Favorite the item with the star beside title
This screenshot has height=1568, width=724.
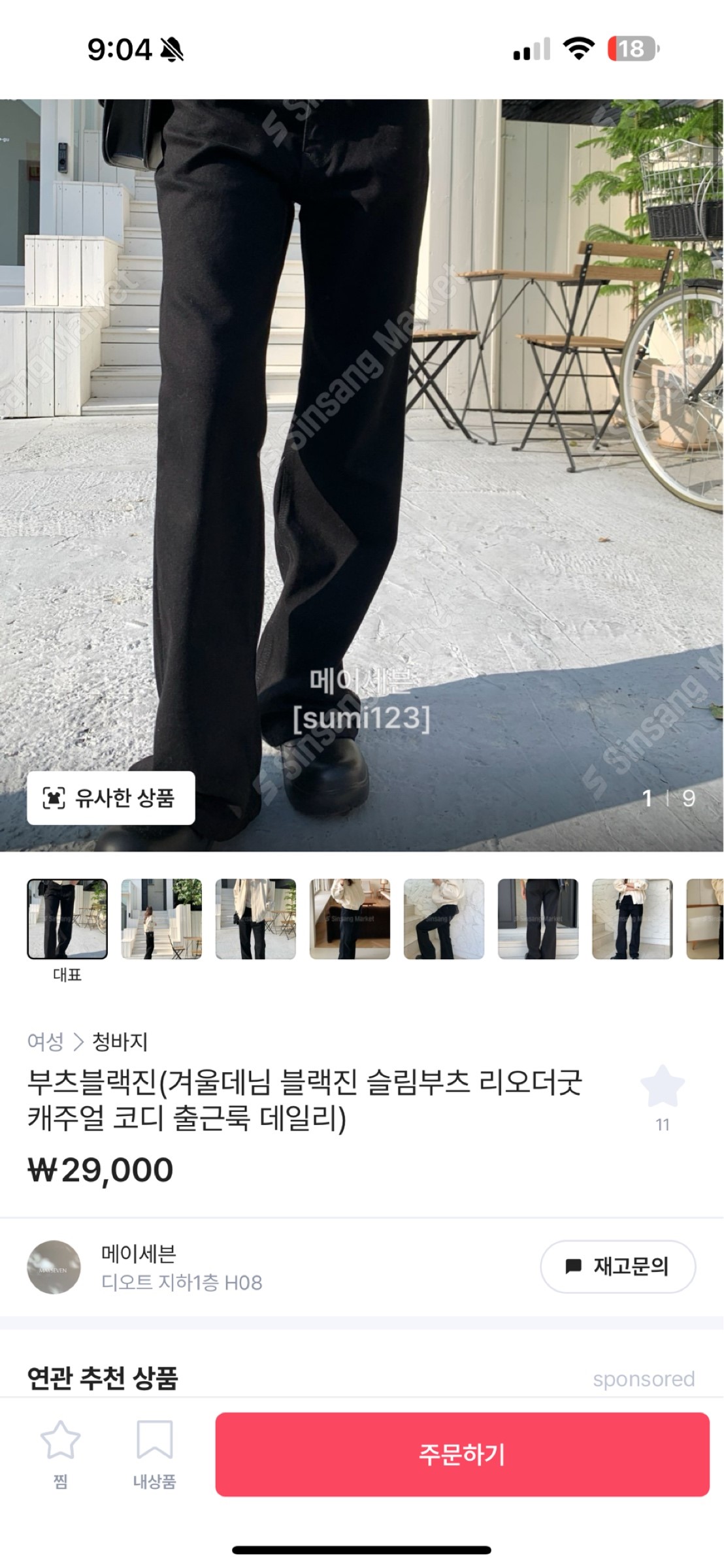662,1086
